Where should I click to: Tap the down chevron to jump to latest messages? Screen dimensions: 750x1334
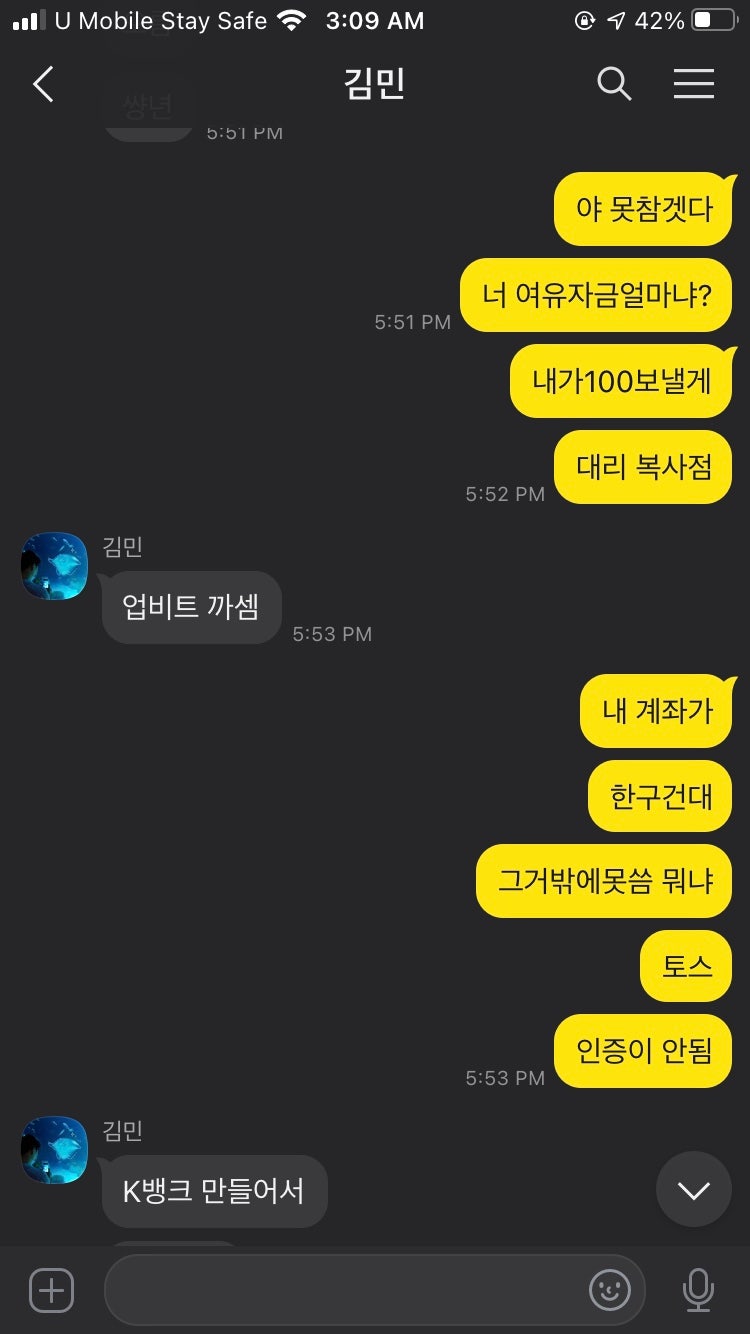click(x=694, y=1189)
